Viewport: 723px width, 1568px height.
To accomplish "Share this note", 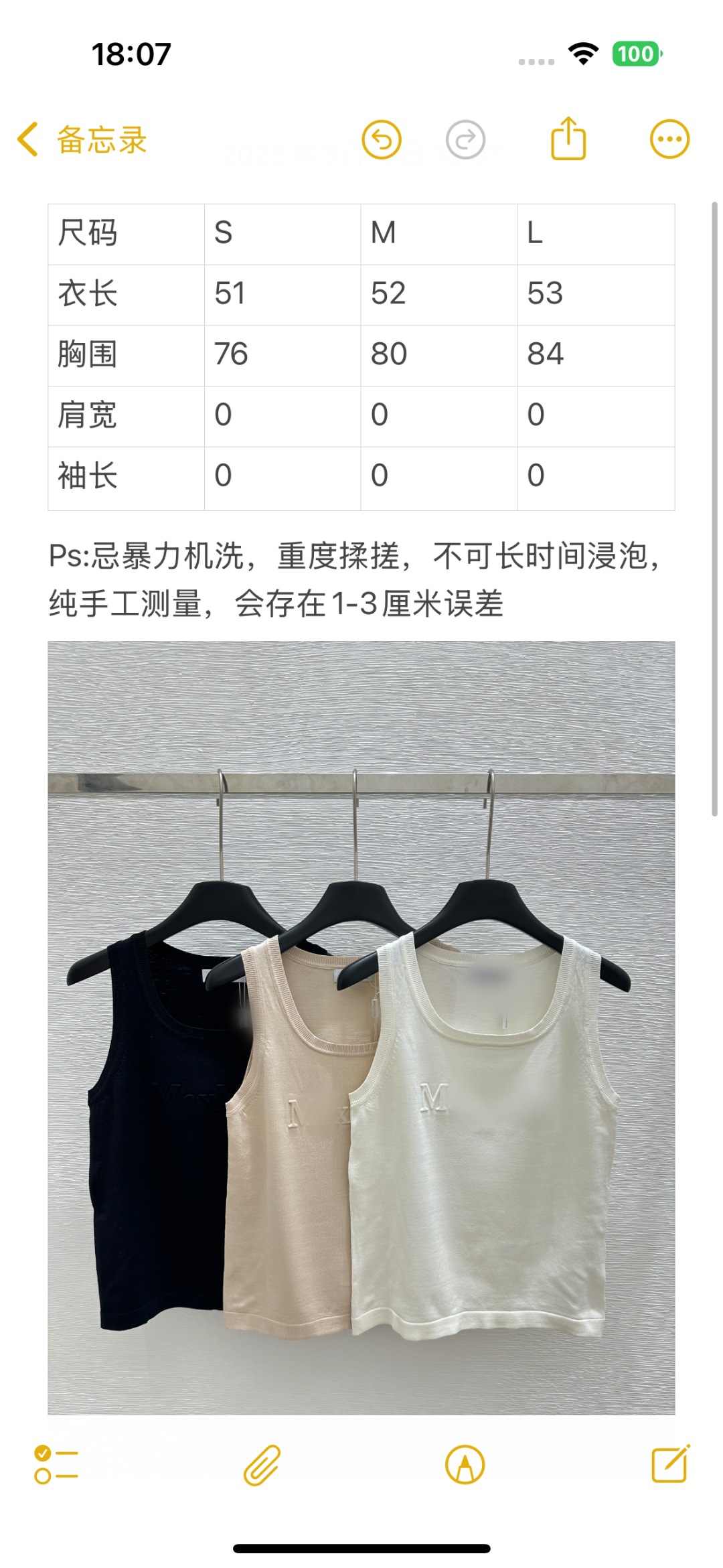I will tap(568, 139).
